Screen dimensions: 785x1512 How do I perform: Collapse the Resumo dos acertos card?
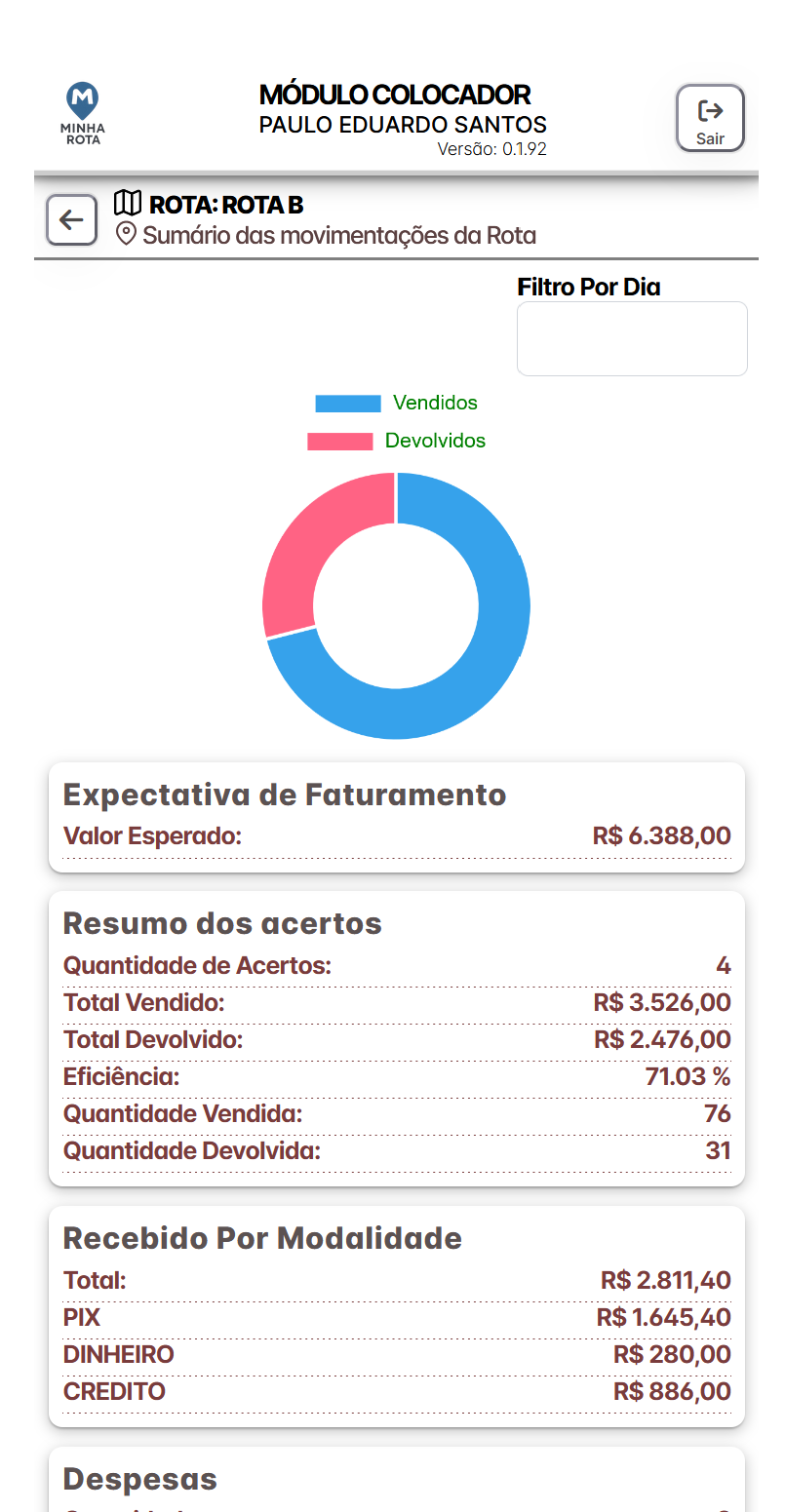(221, 922)
